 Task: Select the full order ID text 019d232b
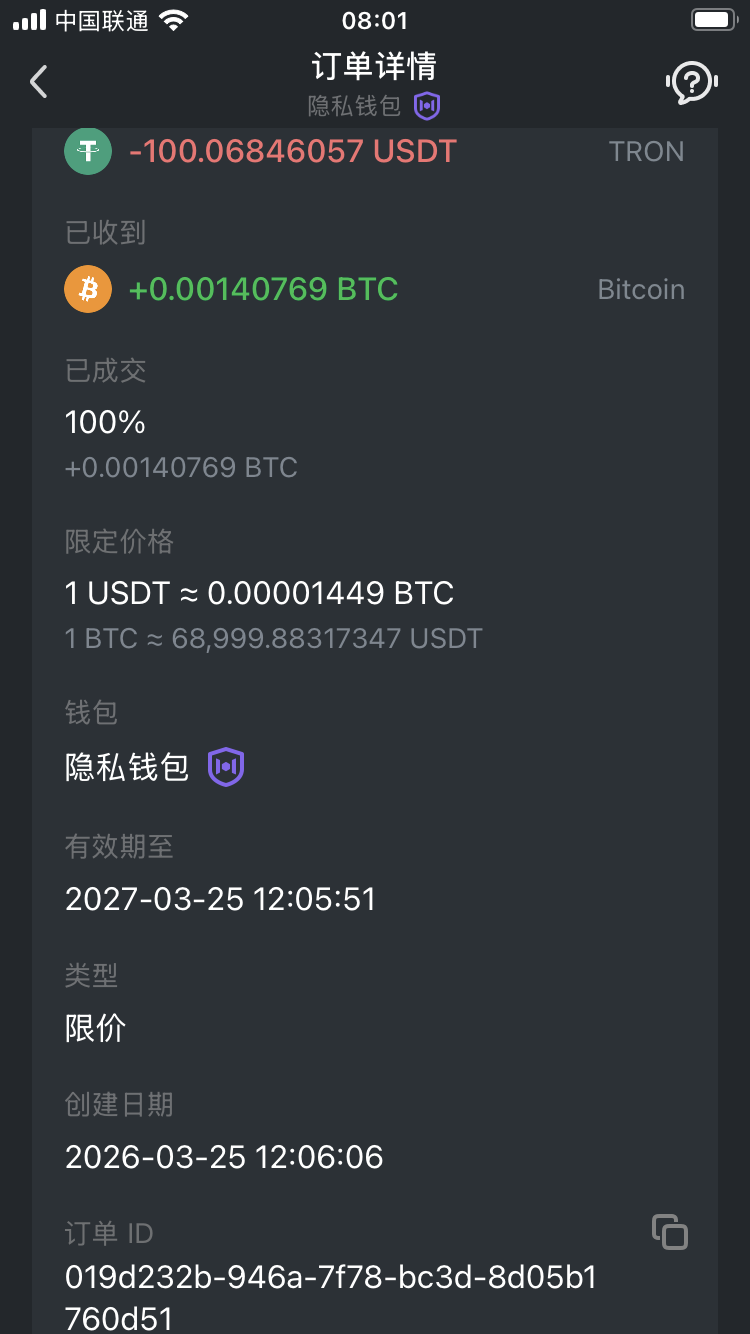(330, 1277)
